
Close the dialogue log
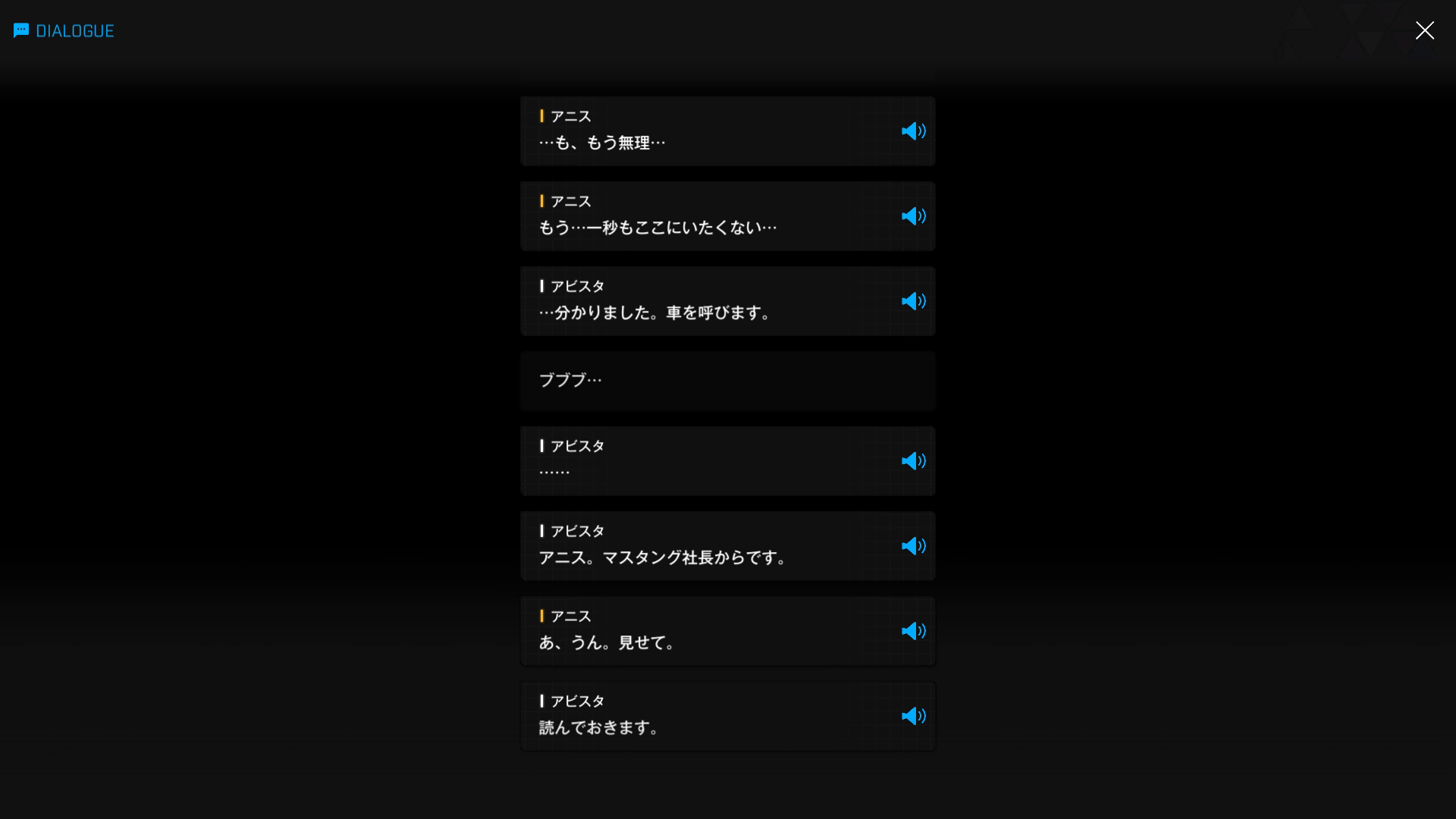(1424, 30)
